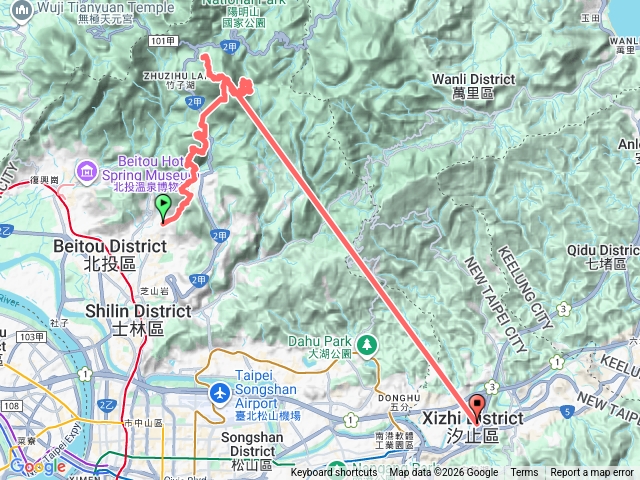
Task: Tap the green start flag marker
Action: click(163, 207)
